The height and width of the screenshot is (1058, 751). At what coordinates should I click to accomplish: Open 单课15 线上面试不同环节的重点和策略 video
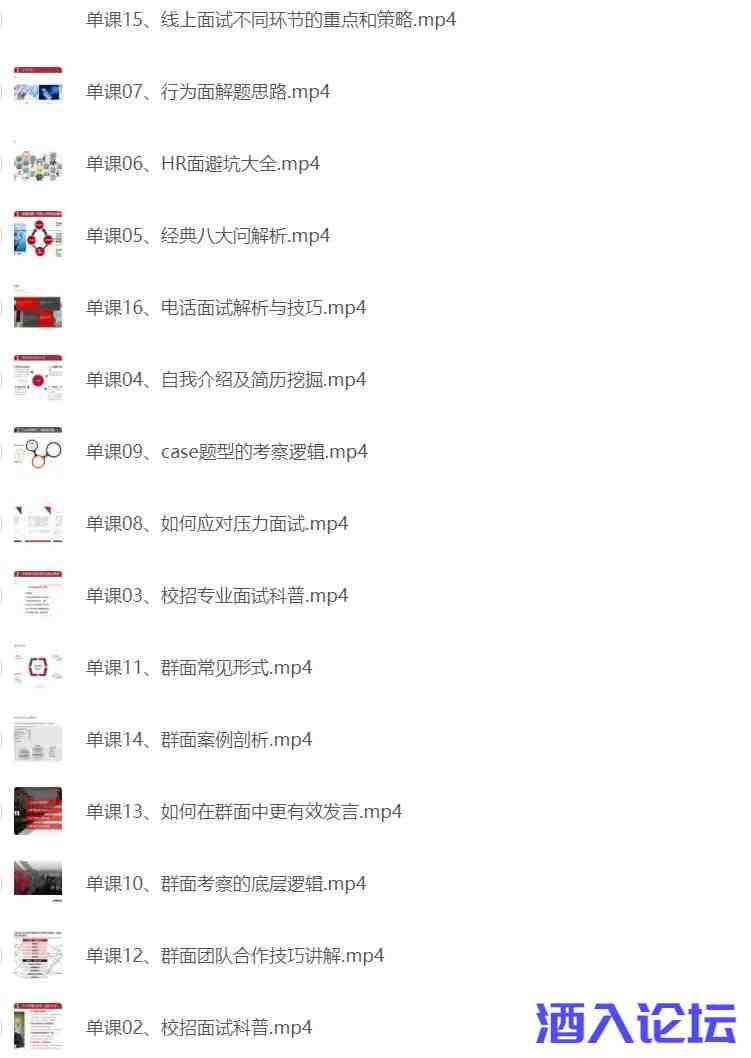[x=270, y=19]
